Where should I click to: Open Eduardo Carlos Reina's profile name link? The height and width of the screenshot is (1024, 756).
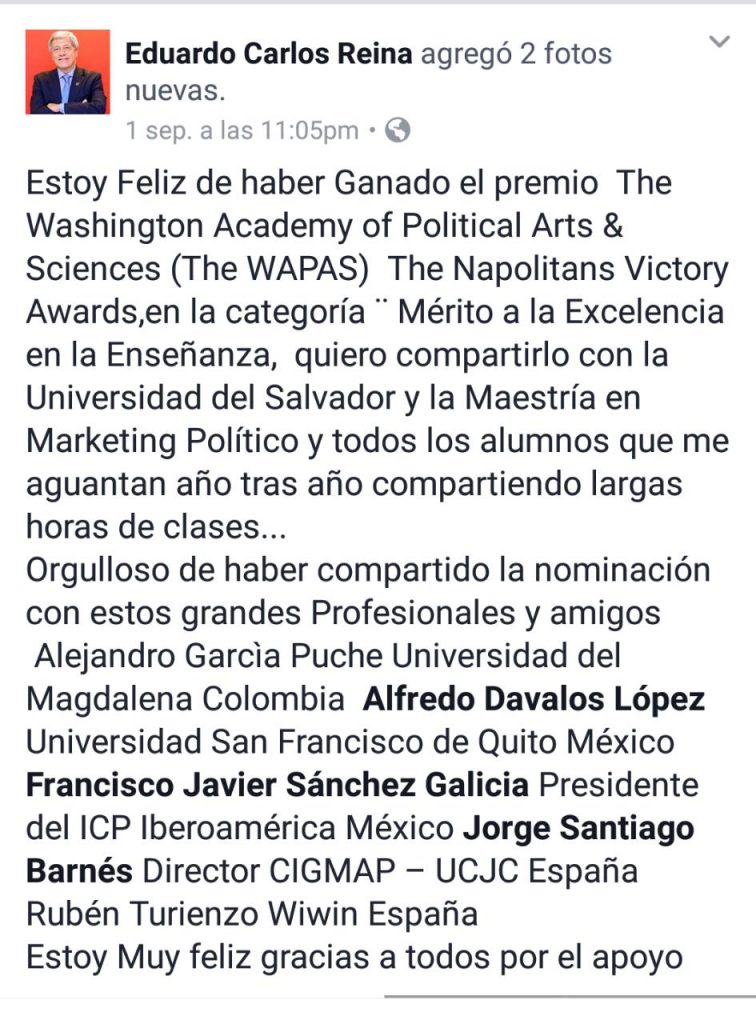point(268,54)
